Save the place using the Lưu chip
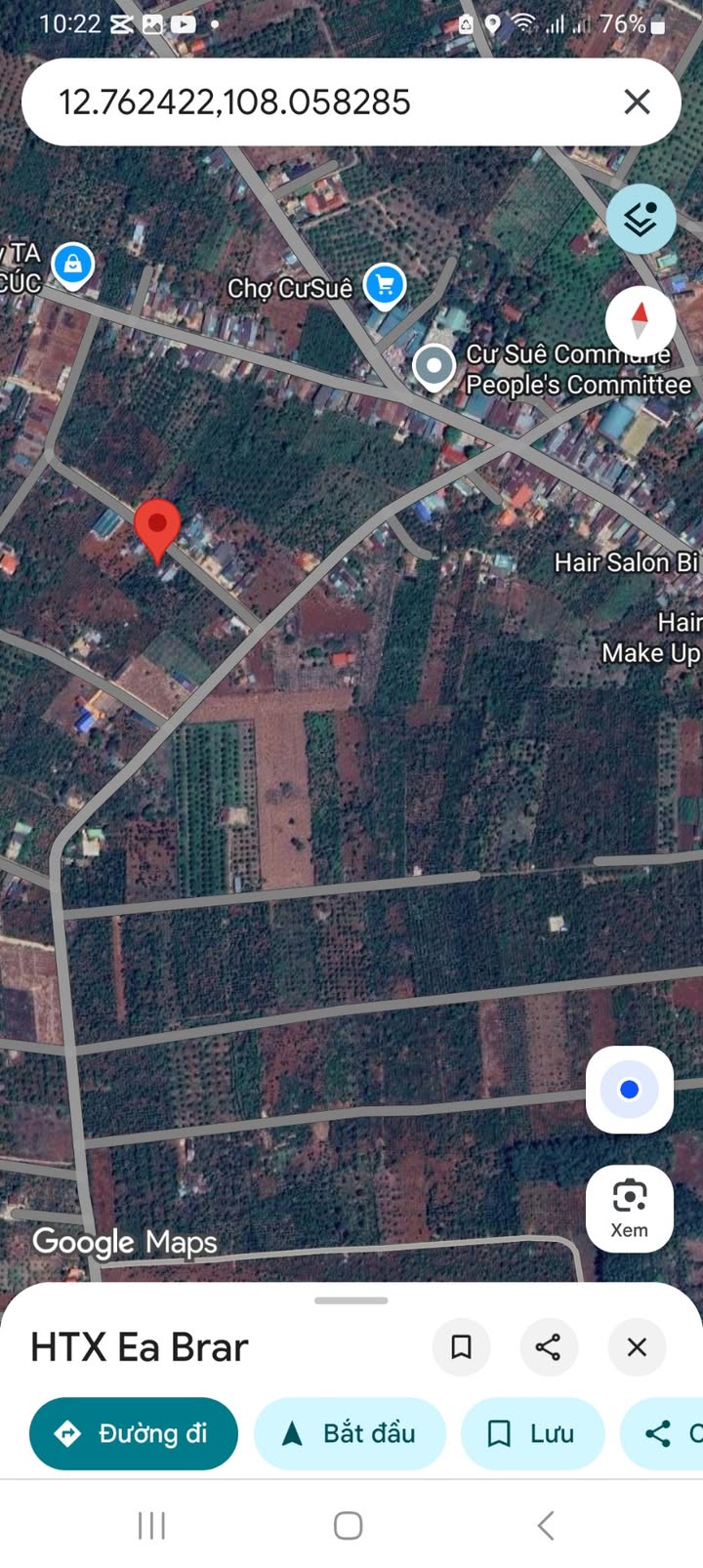703x1568 pixels. (x=532, y=1433)
